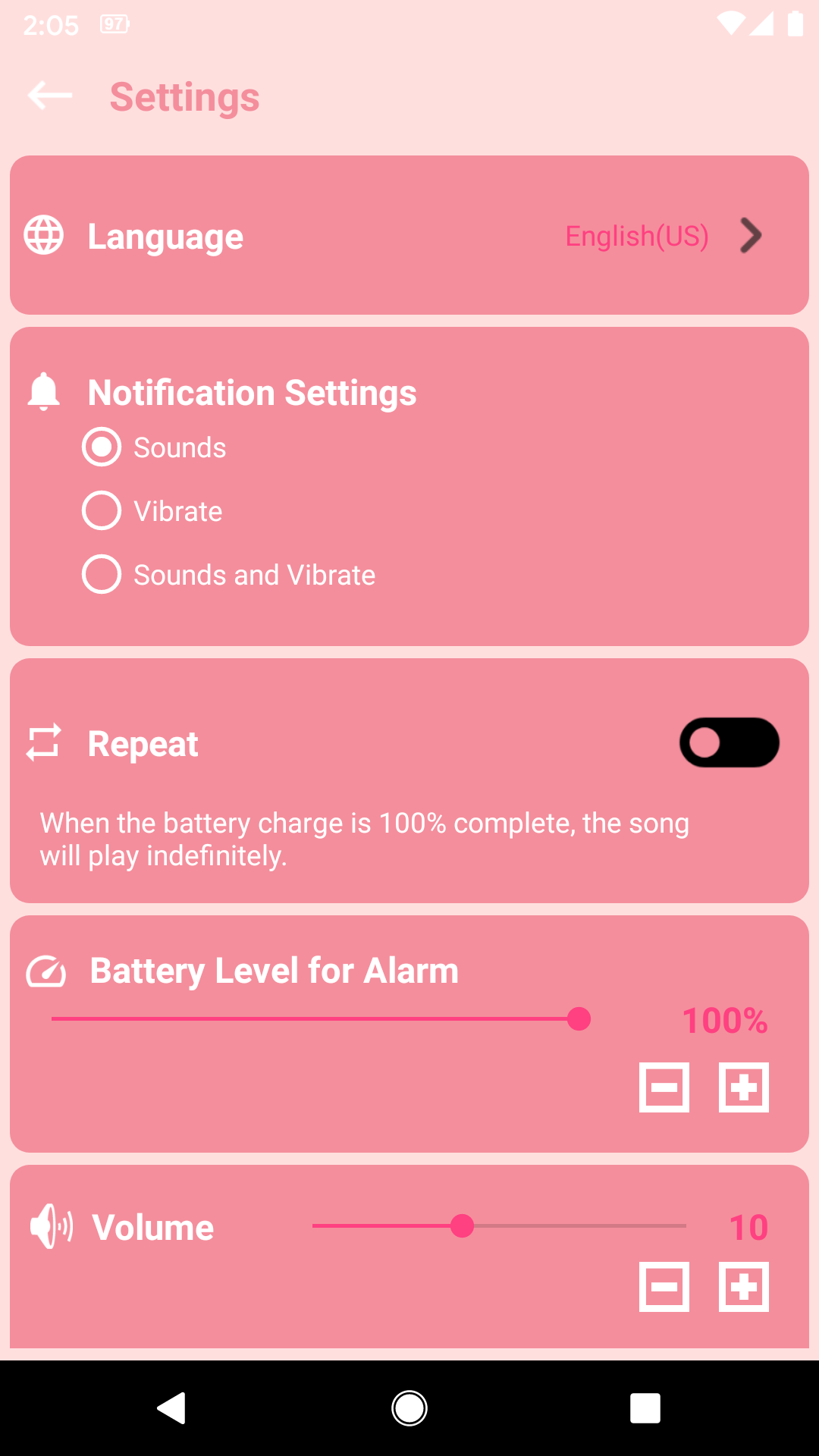Increase volume using the plus button

(742, 1287)
